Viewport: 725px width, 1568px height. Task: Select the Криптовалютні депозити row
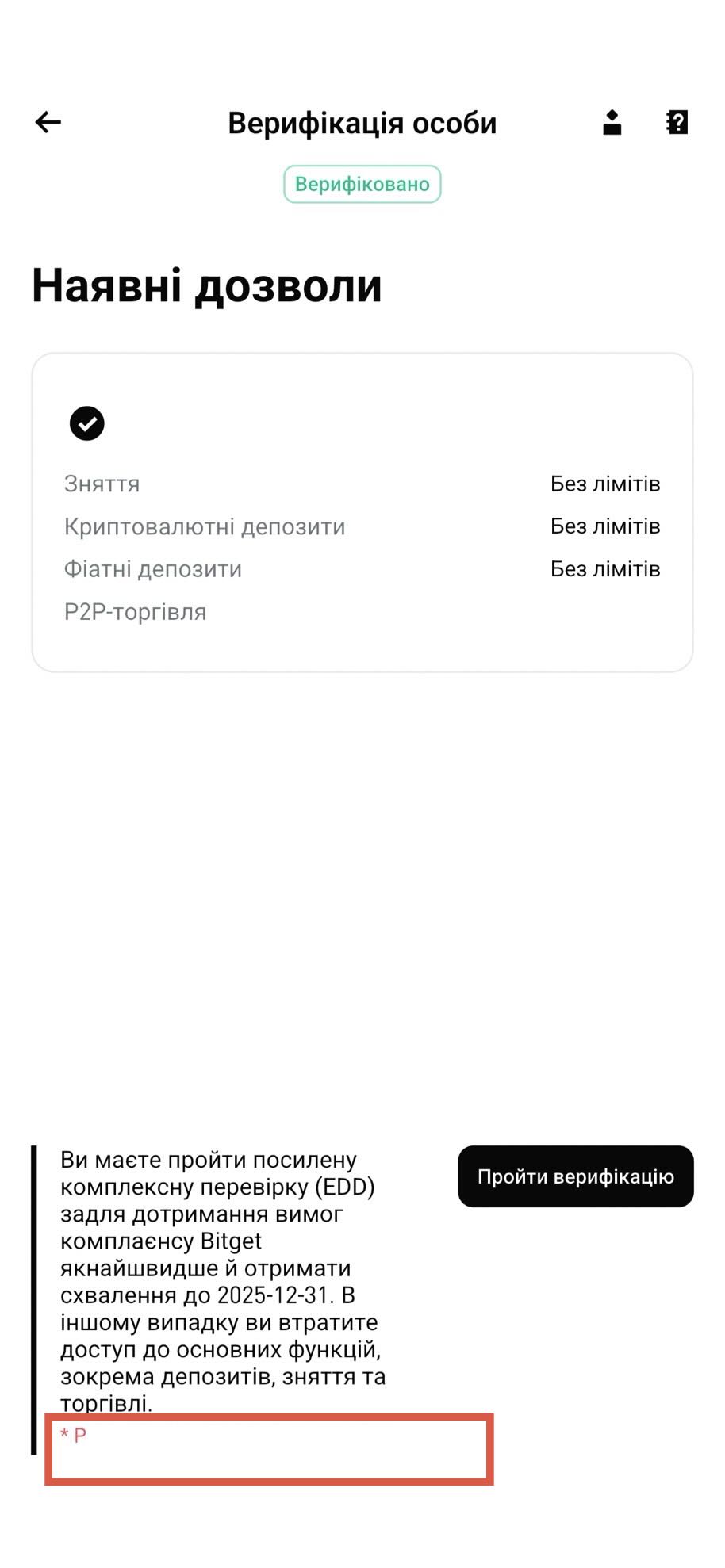click(x=205, y=526)
